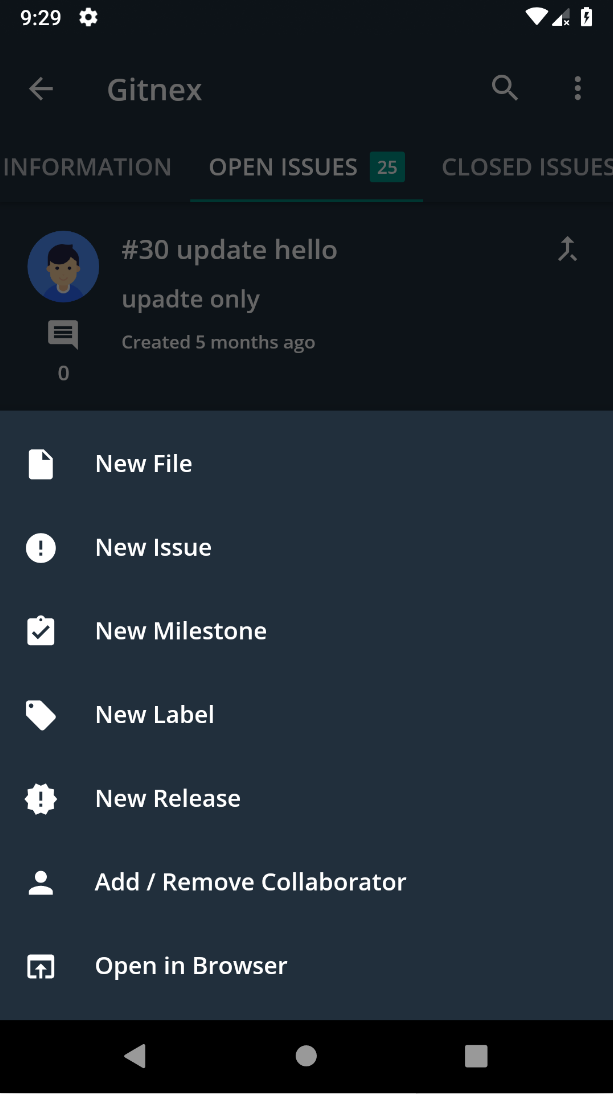Tap Open in Browser
Image resolution: width=613 pixels, height=1094 pixels.
(x=190, y=966)
